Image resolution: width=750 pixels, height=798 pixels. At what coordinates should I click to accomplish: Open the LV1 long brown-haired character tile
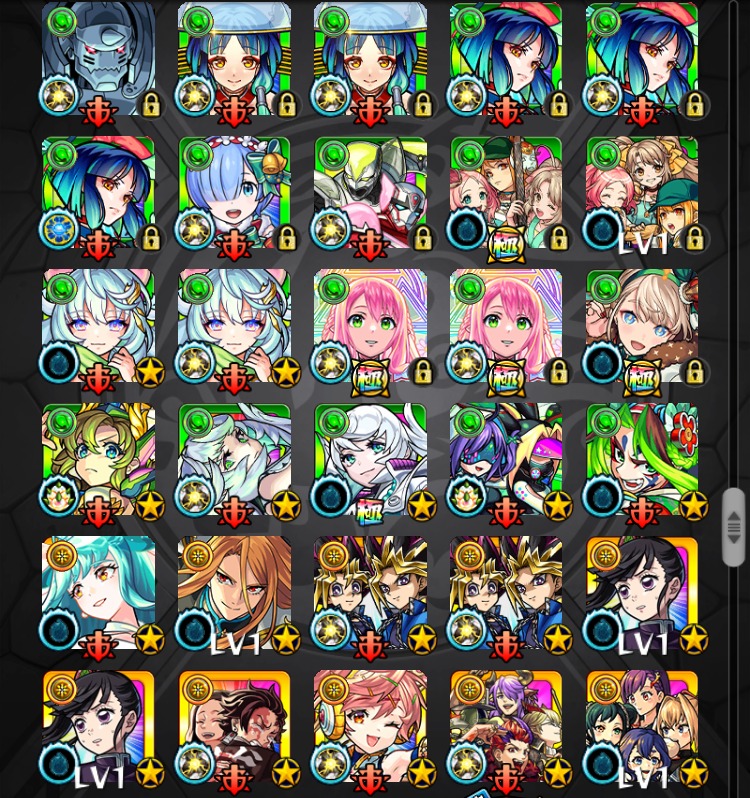coord(234,592)
